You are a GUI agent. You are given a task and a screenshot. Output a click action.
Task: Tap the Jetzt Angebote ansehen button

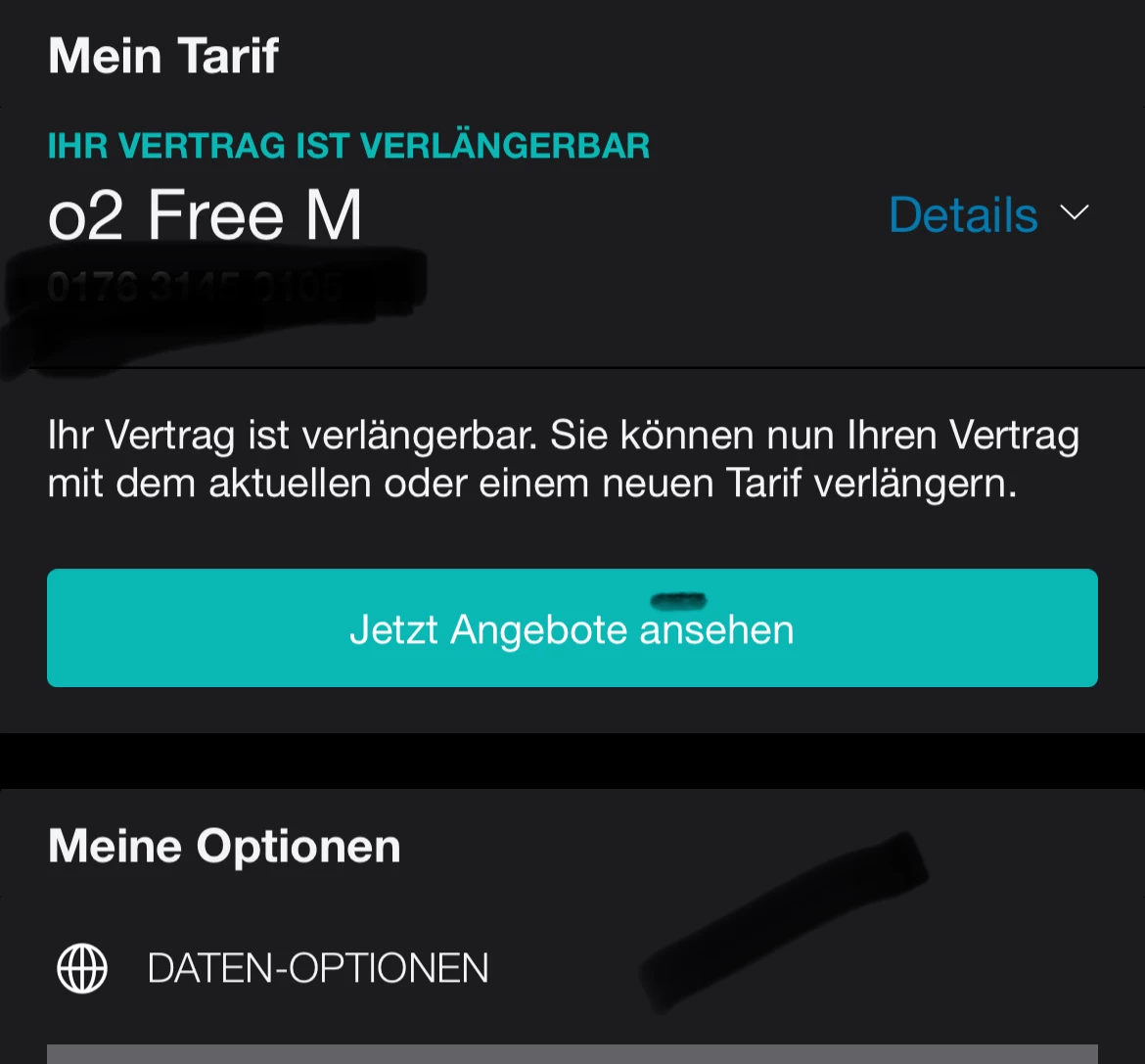(572, 628)
